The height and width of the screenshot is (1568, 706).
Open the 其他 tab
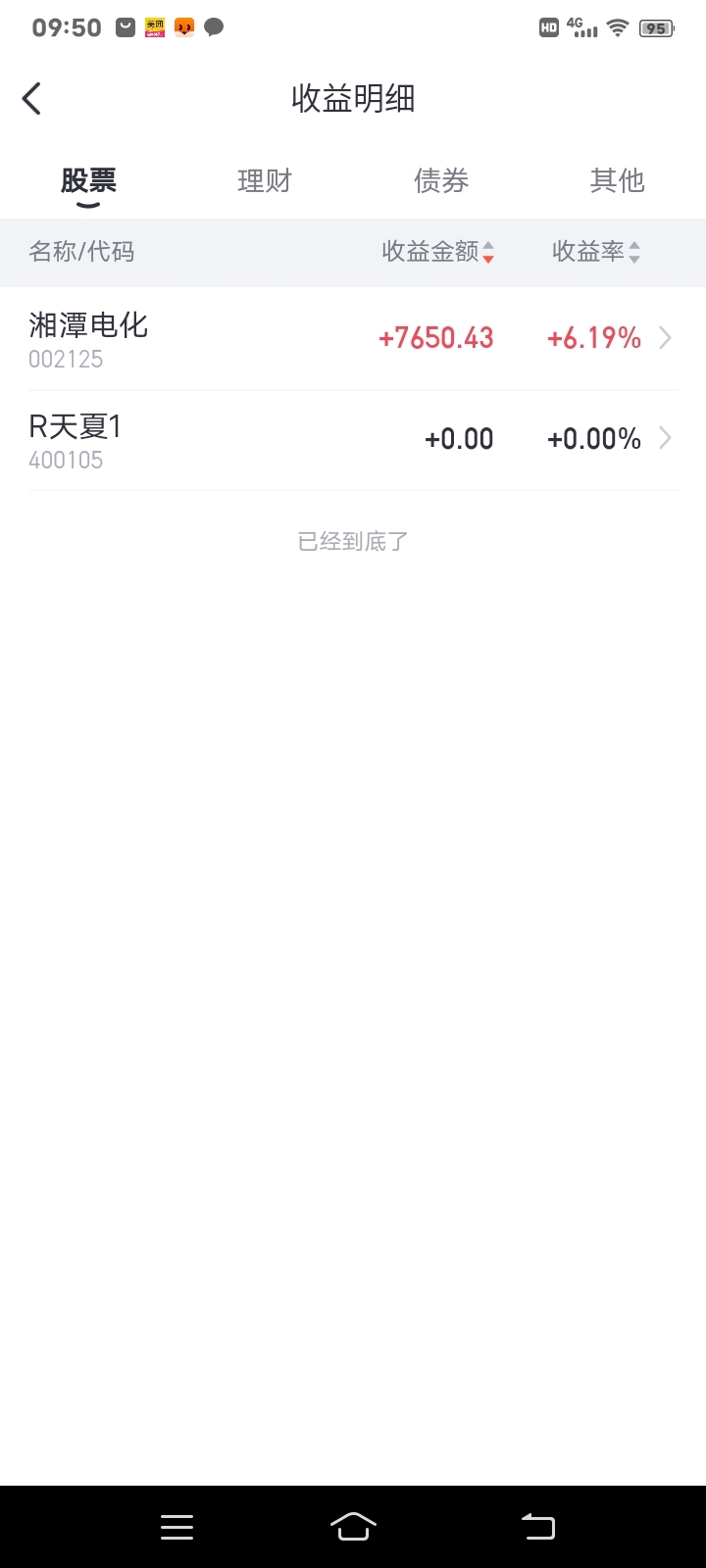[618, 180]
